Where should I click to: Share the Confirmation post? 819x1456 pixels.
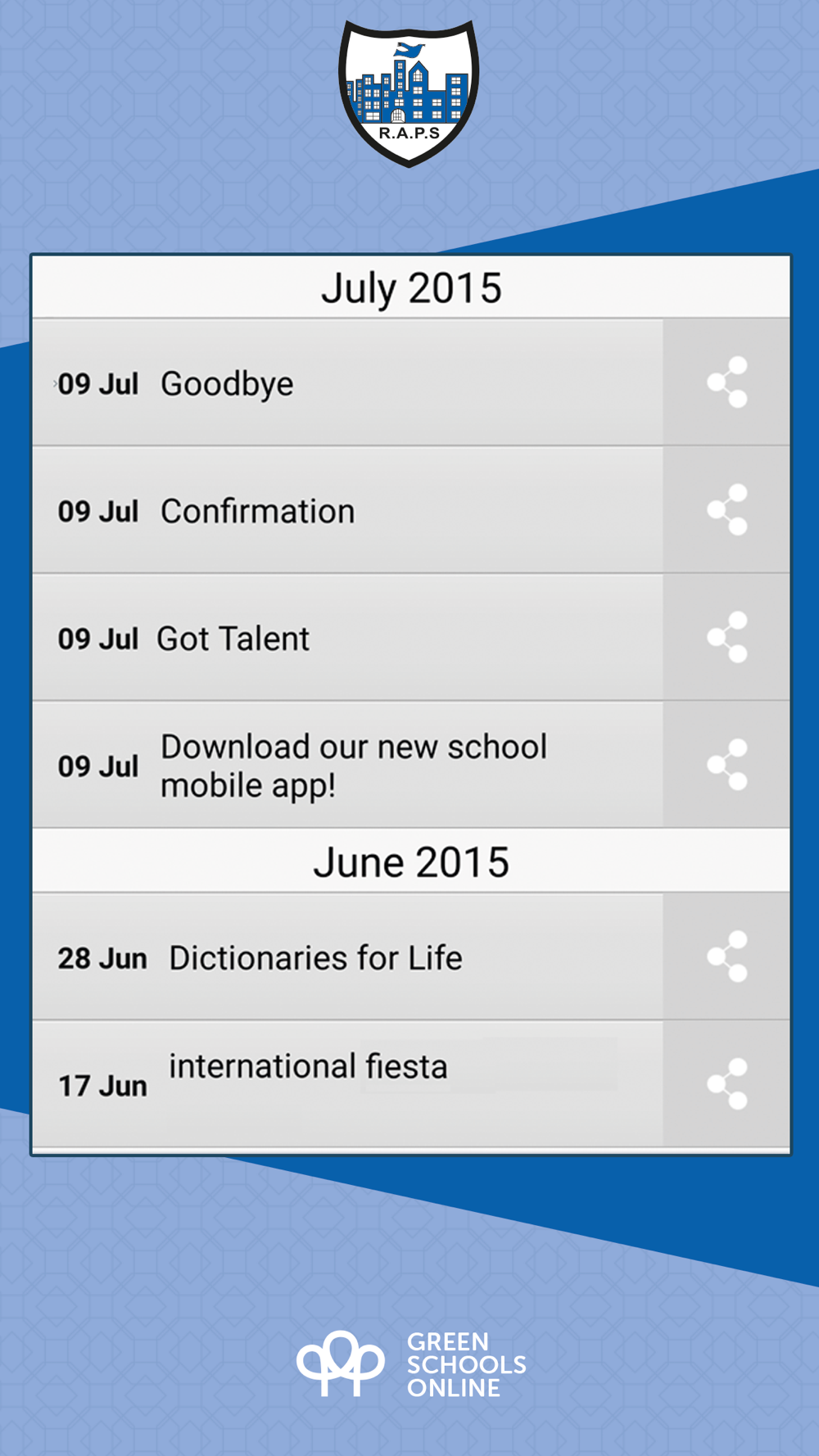(727, 510)
